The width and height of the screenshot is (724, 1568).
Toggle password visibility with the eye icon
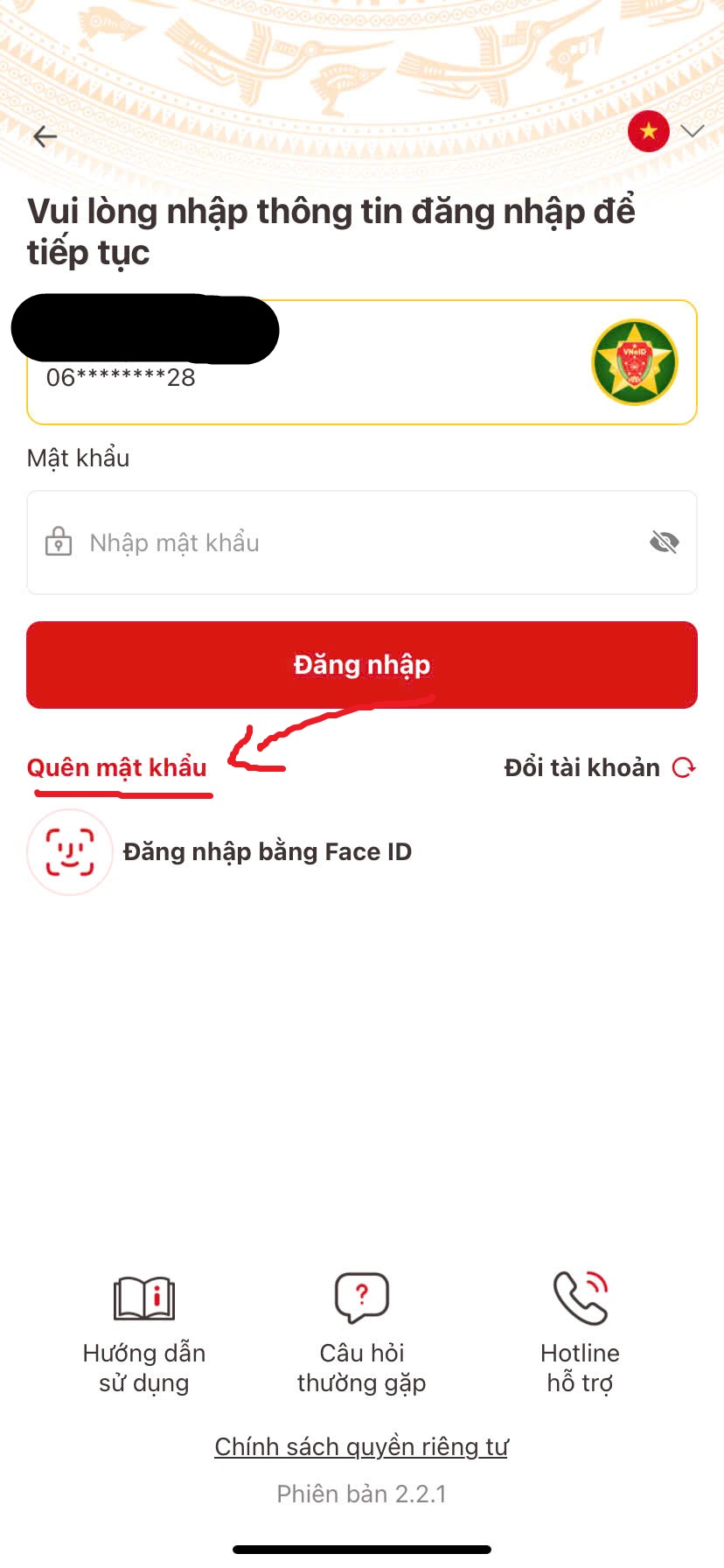(665, 542)
